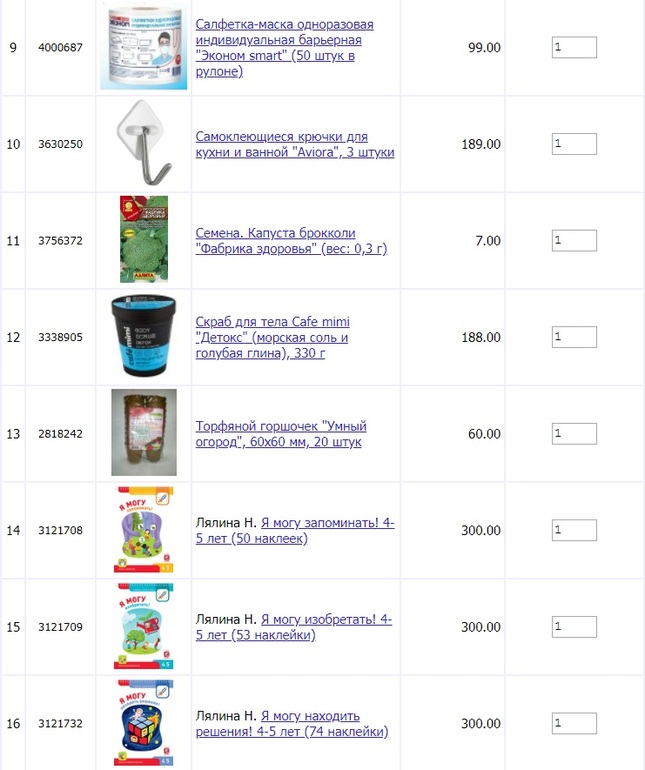Open "Самоклеющиеся крючки Aviora" product link
The width and height of the screenshot is (645, 770).
[294, 136]
